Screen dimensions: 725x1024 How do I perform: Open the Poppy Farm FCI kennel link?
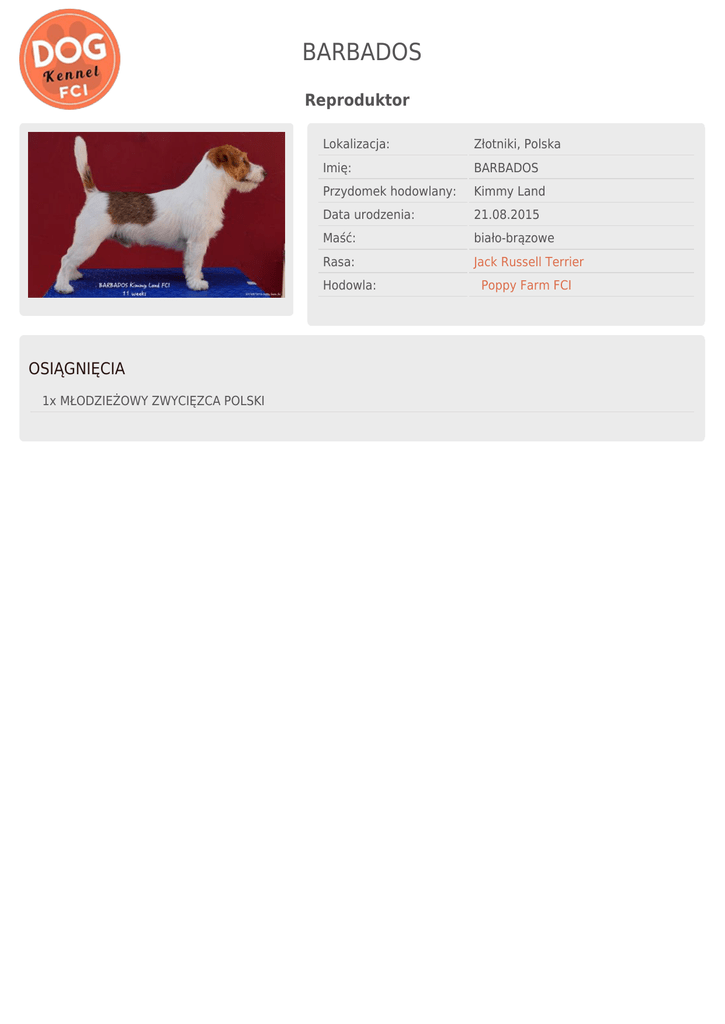(x=526, y=285)
